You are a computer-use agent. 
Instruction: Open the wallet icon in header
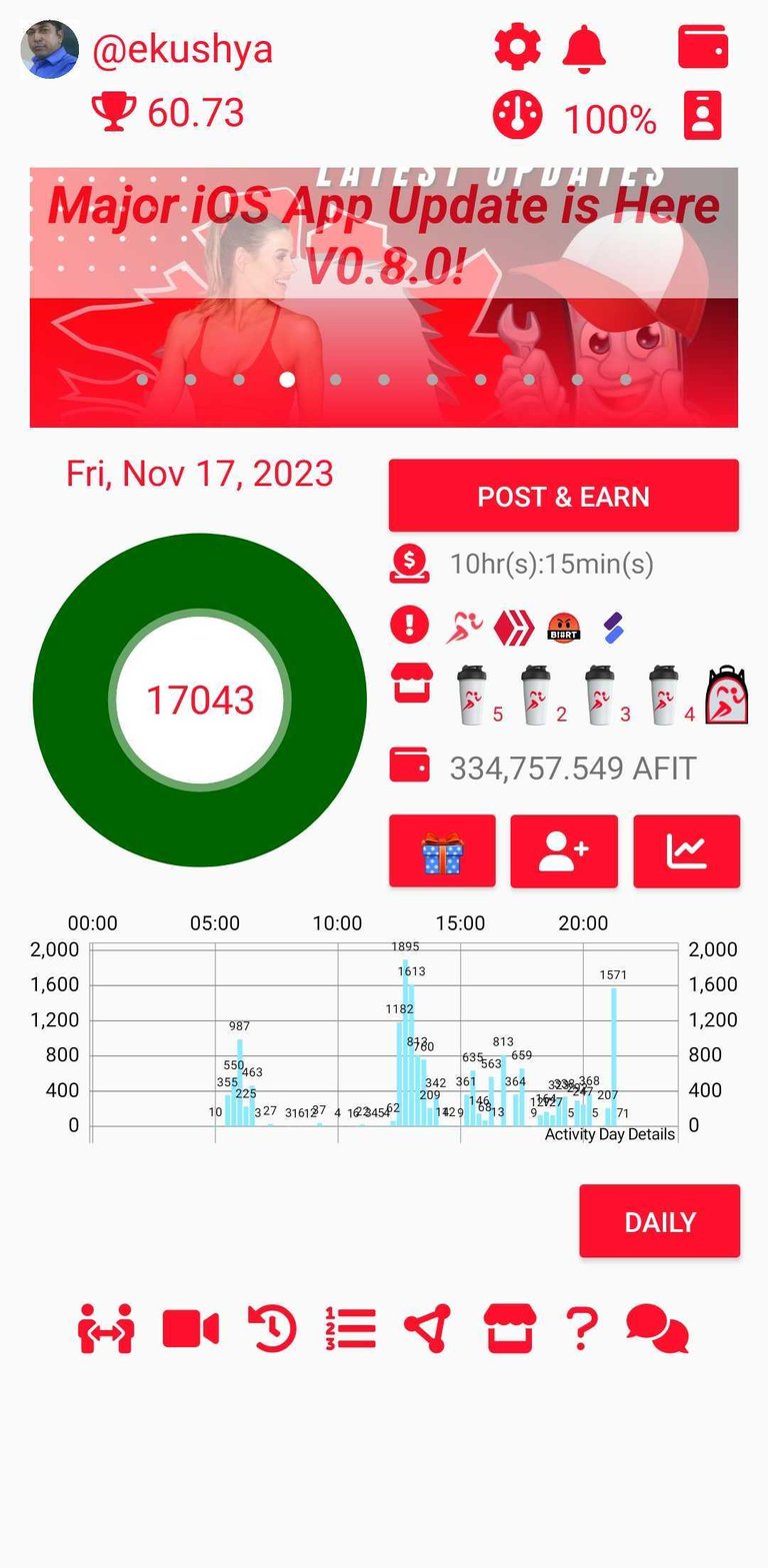point(702,47)
